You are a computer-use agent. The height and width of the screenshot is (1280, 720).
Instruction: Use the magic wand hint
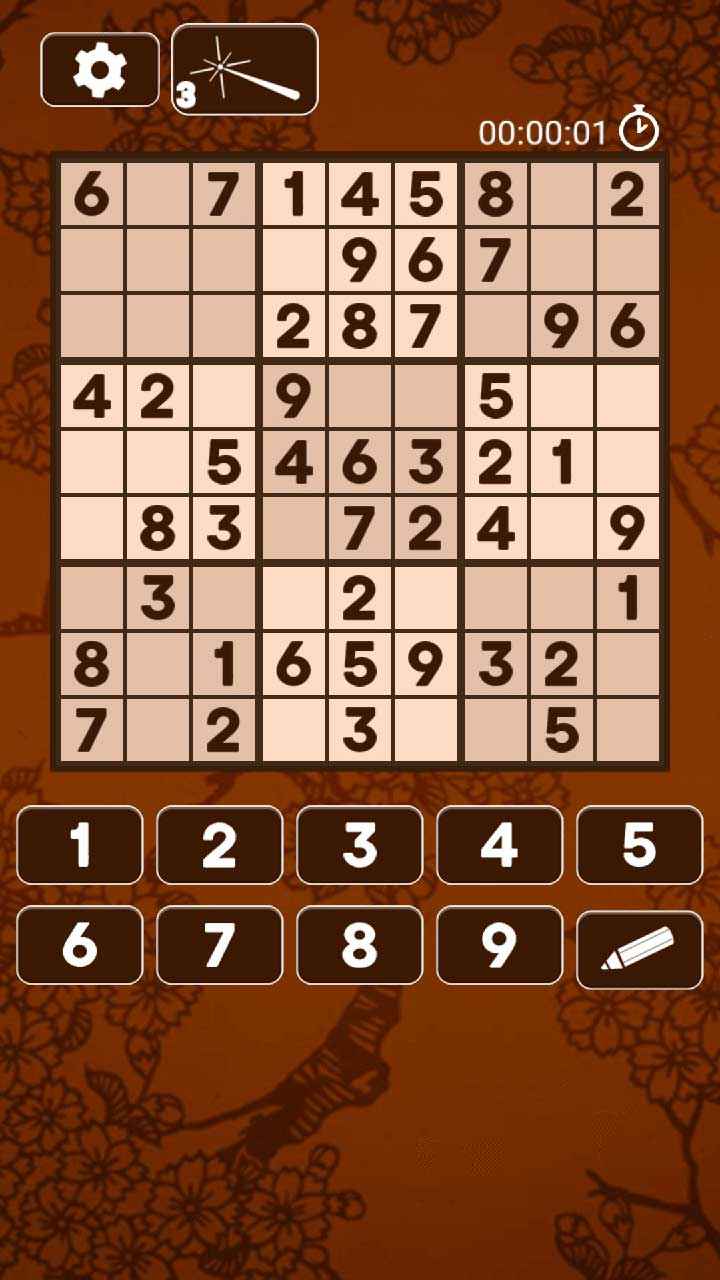click(x=245, y=69)
